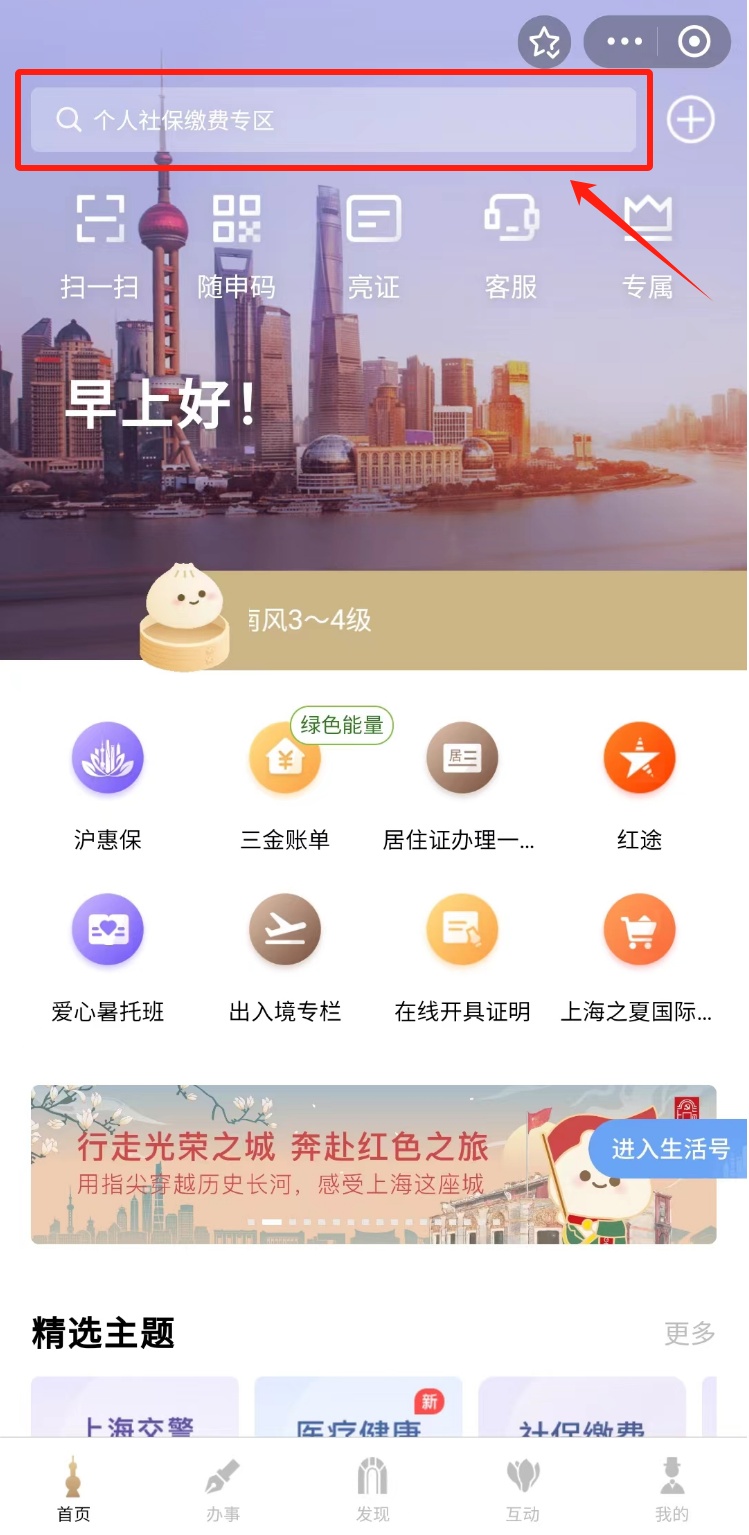
Task: Contact 客服 customer service
Action: 511,246
